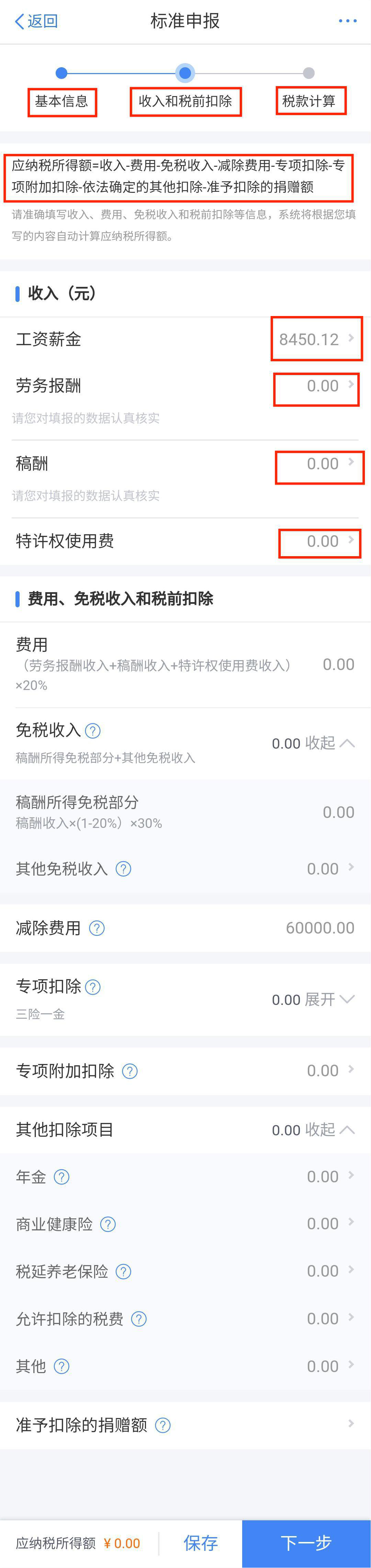Show help for 免税收入

pyautogui.click(x=93, y=730)
